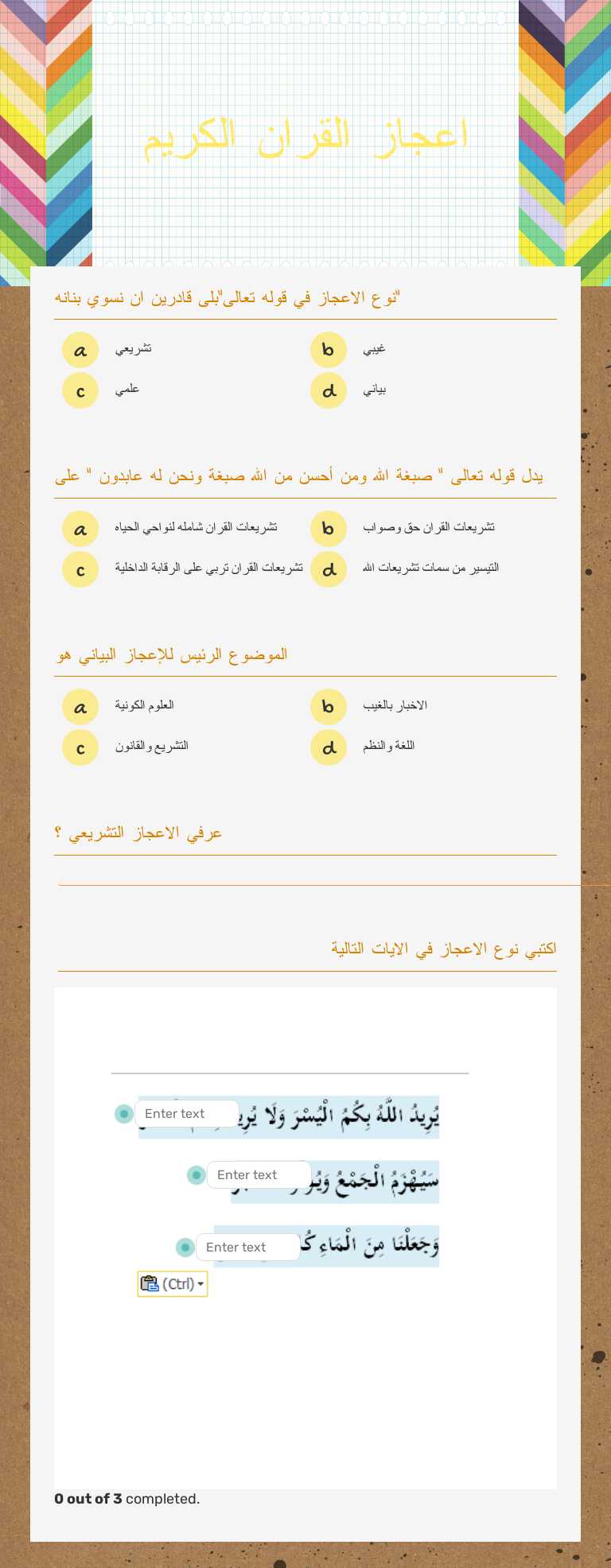Click the teal marker beside the third verse
This screenshot has width=611, height=1568.
(185, 1247)
